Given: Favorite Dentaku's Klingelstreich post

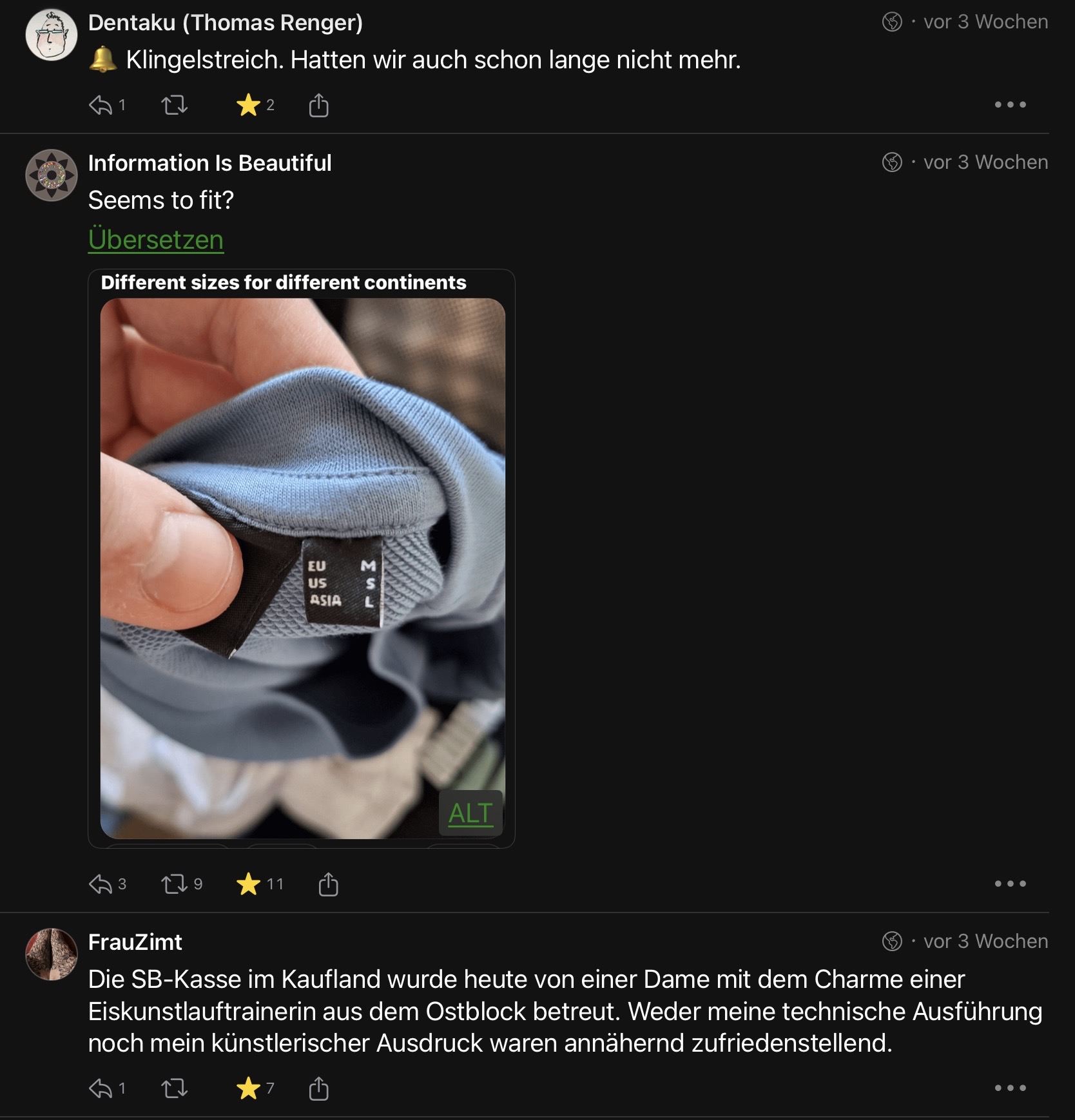Looking at the screenshot, I should click(248, 105).
